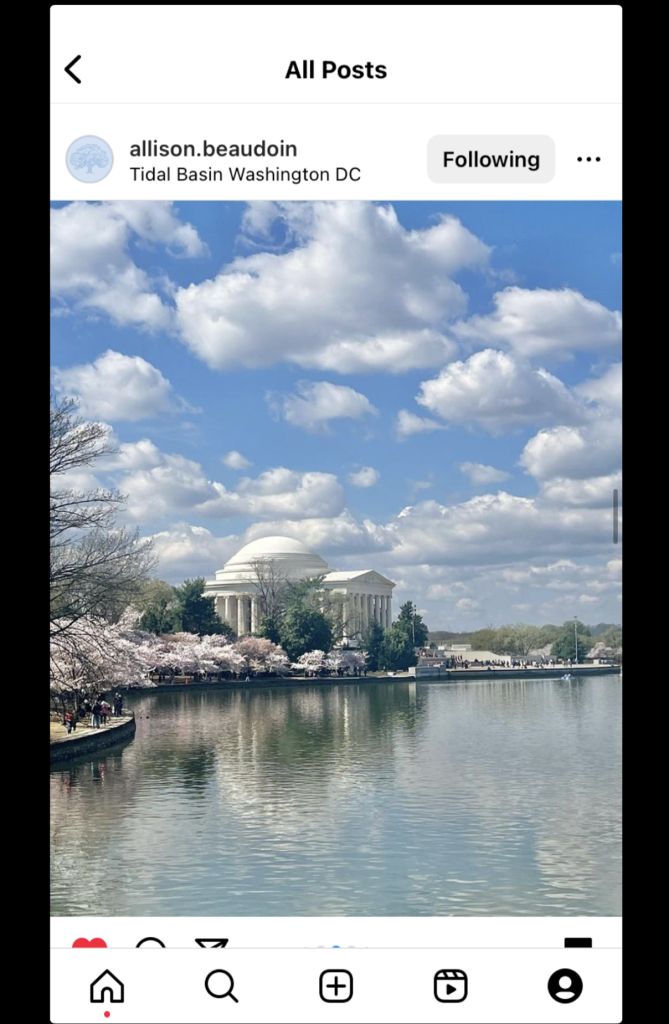Switch to the Profile tab
The image size is (669, 1024).
pyautogui.click(x=565, y=986)
